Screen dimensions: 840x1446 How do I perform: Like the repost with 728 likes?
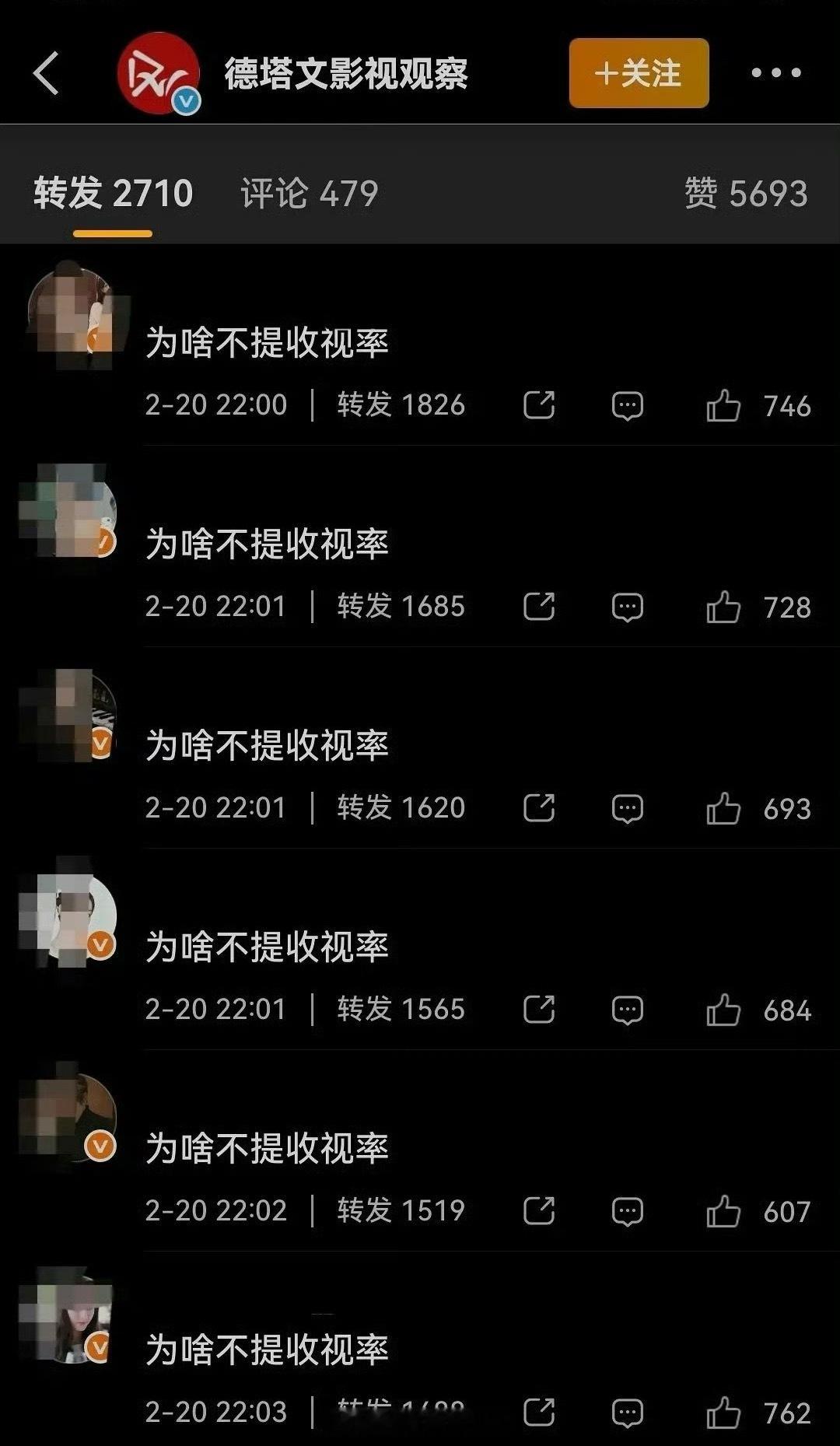726,607
